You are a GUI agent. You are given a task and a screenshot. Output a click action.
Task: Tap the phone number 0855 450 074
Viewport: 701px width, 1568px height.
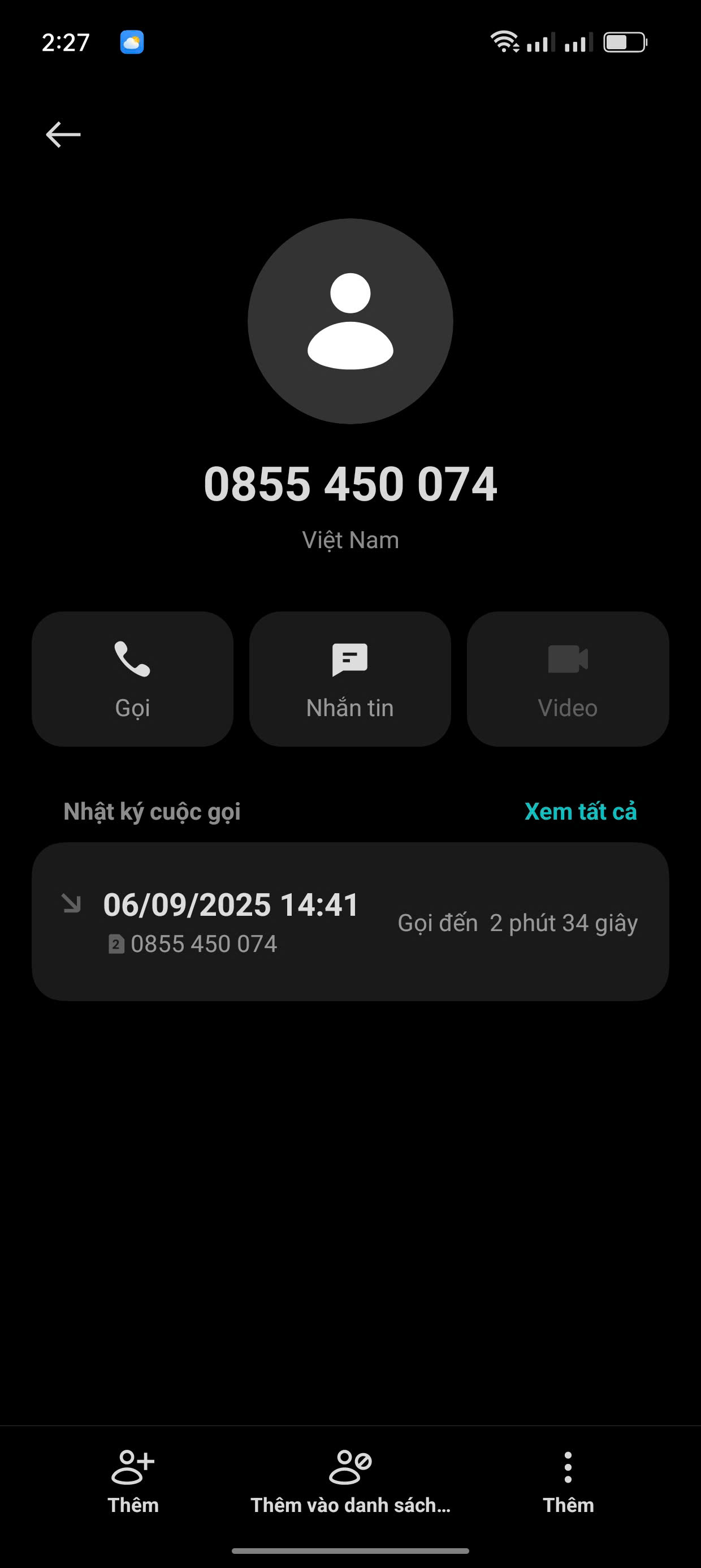coord(350,483)
